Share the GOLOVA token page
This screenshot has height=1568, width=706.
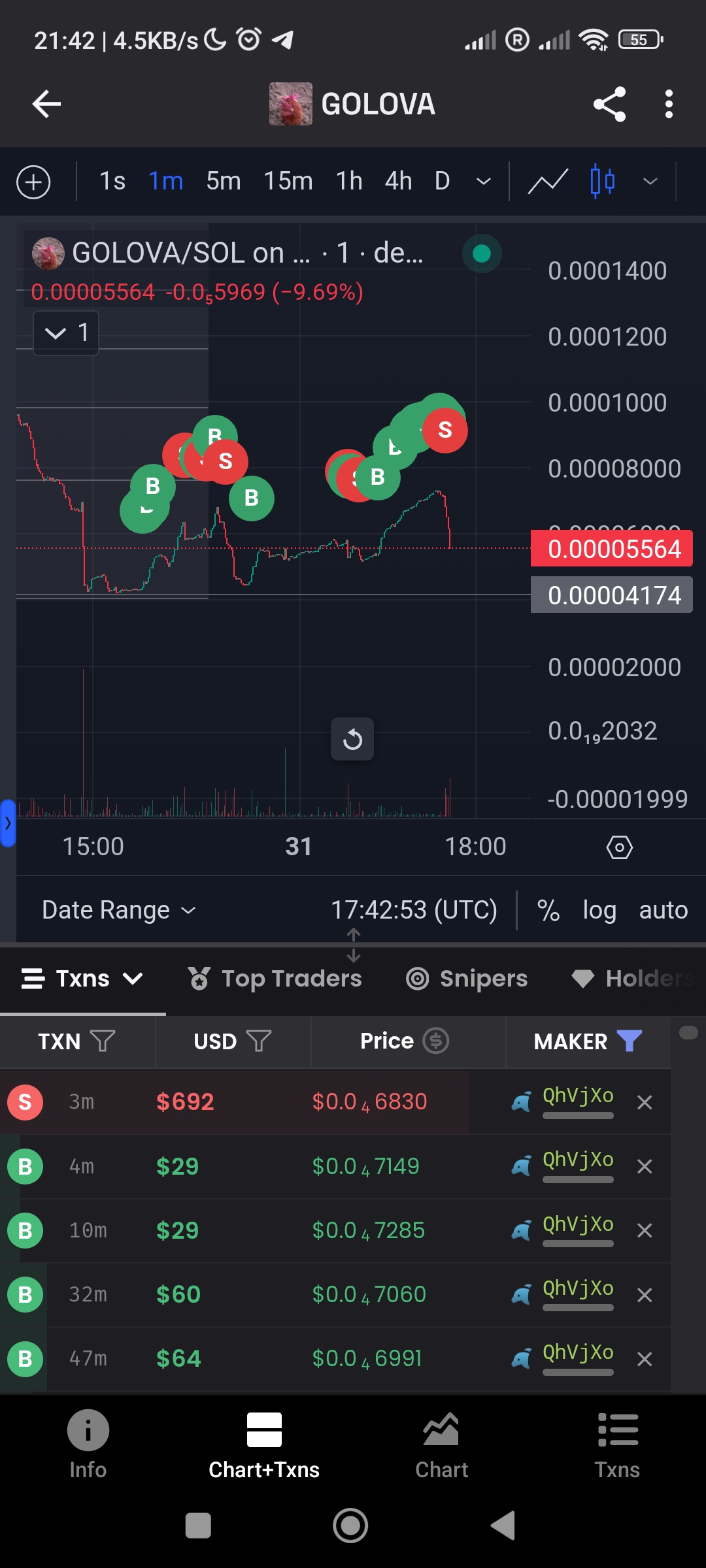click(609, 104)
